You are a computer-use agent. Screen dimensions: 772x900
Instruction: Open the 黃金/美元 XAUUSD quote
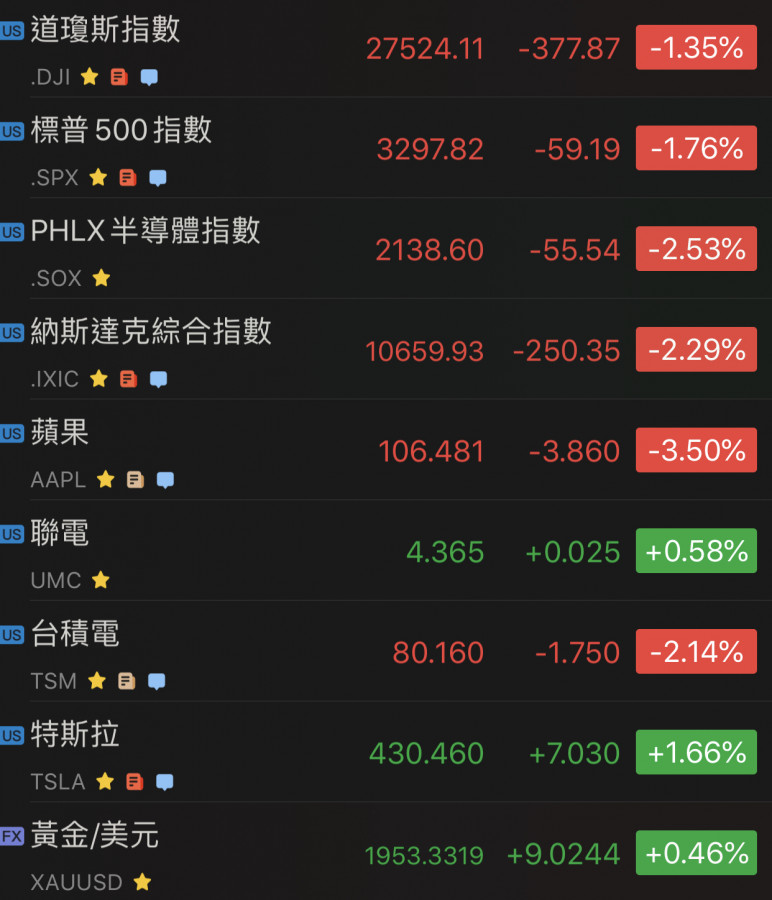pos(95,836)
